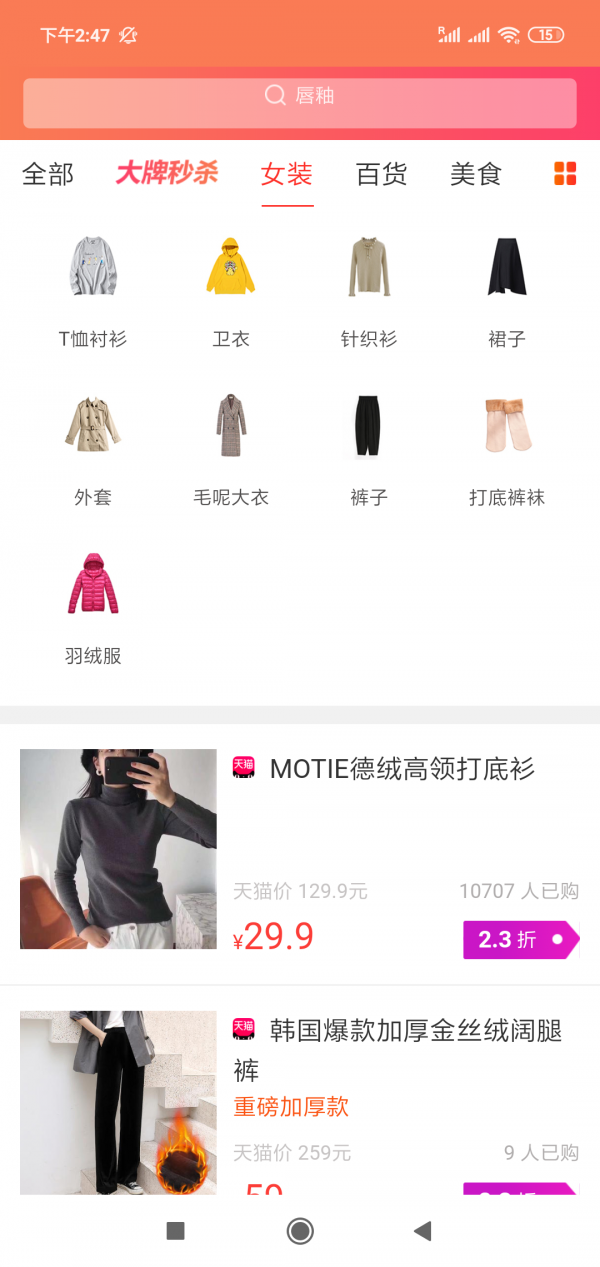Select the 针织衫 category

point(369,290)
